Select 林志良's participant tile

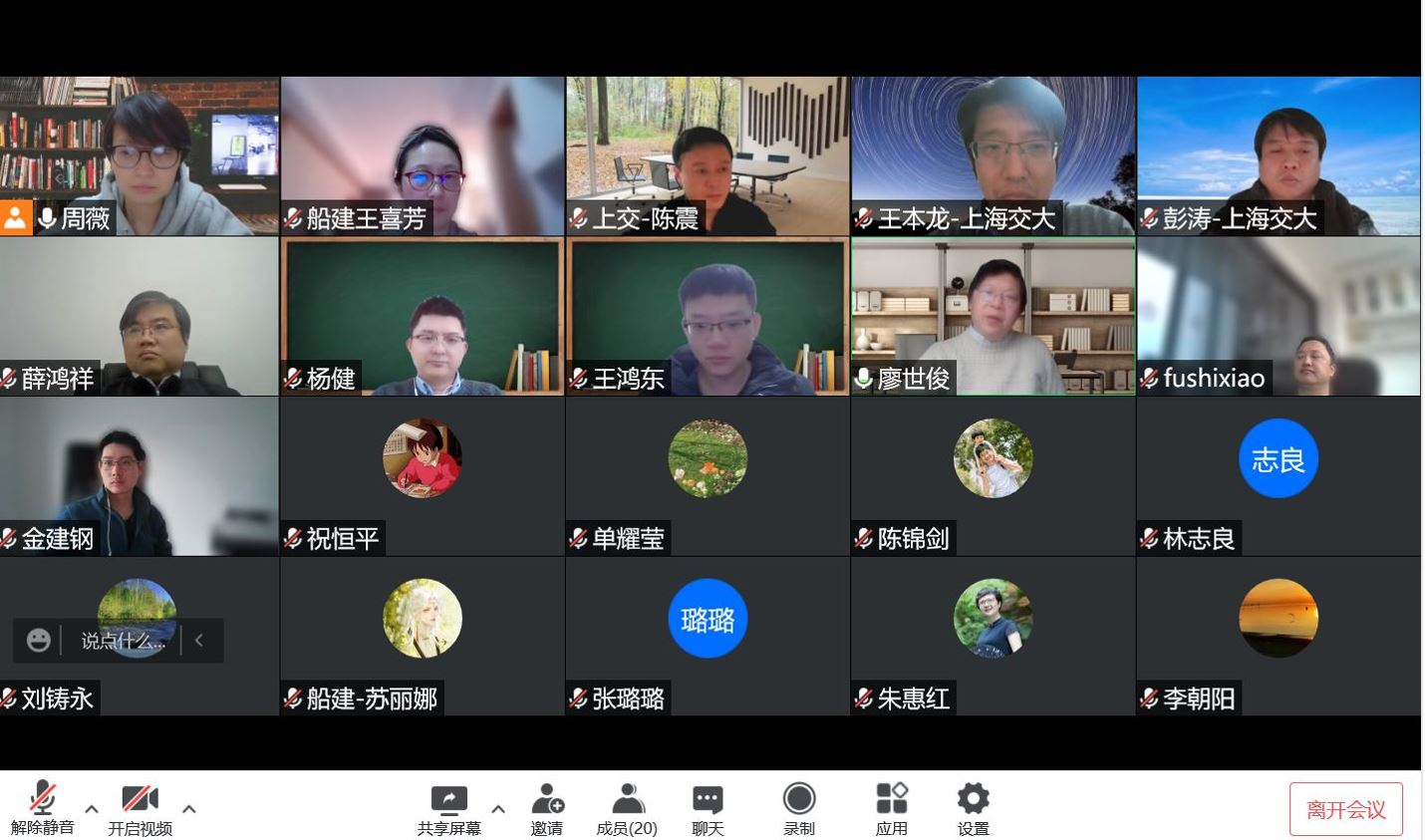[x=1278, y=476]
